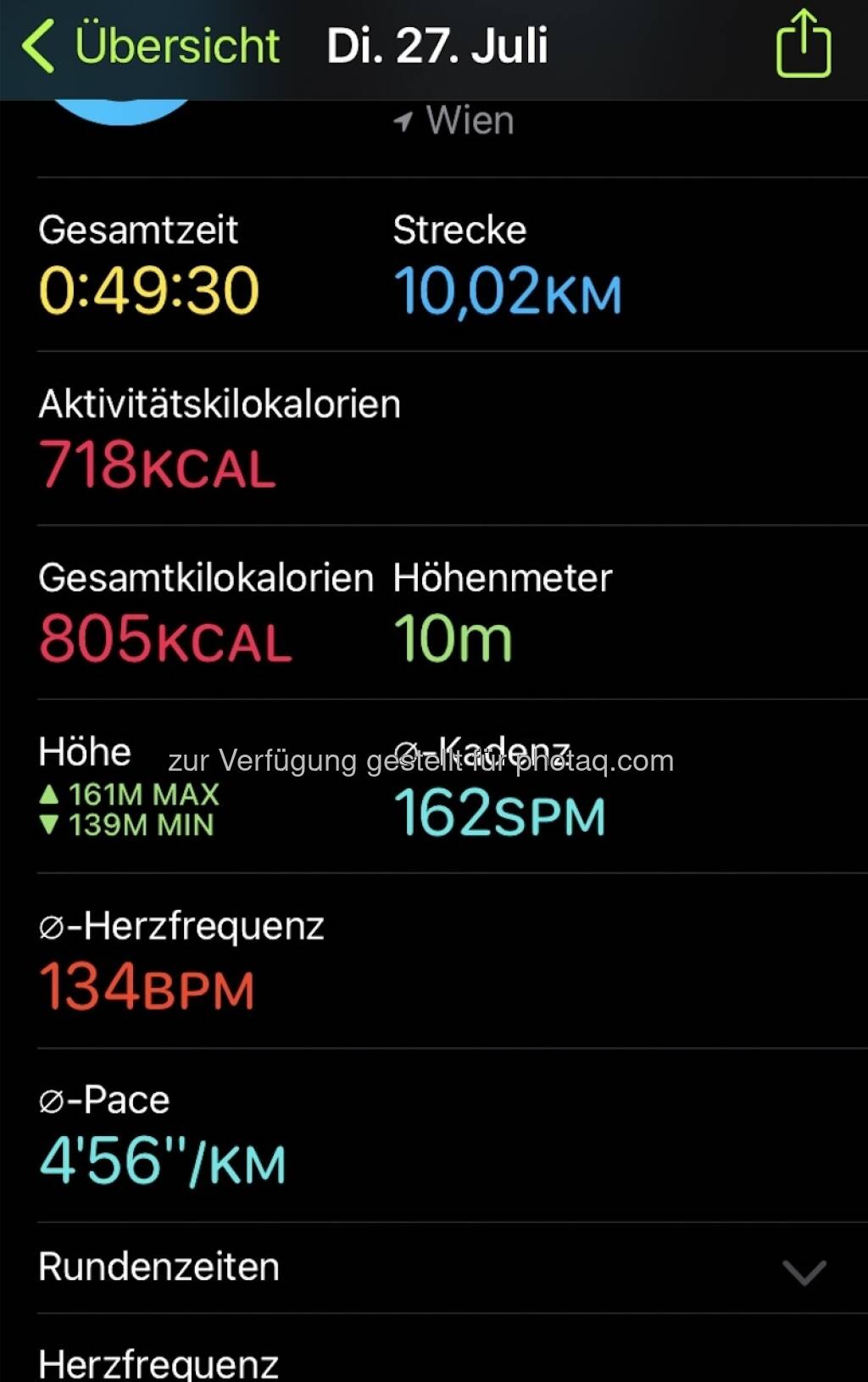This screenshot has width=868, height=1382.
Task: Go back to Übersicht
Action: (151, 45)
